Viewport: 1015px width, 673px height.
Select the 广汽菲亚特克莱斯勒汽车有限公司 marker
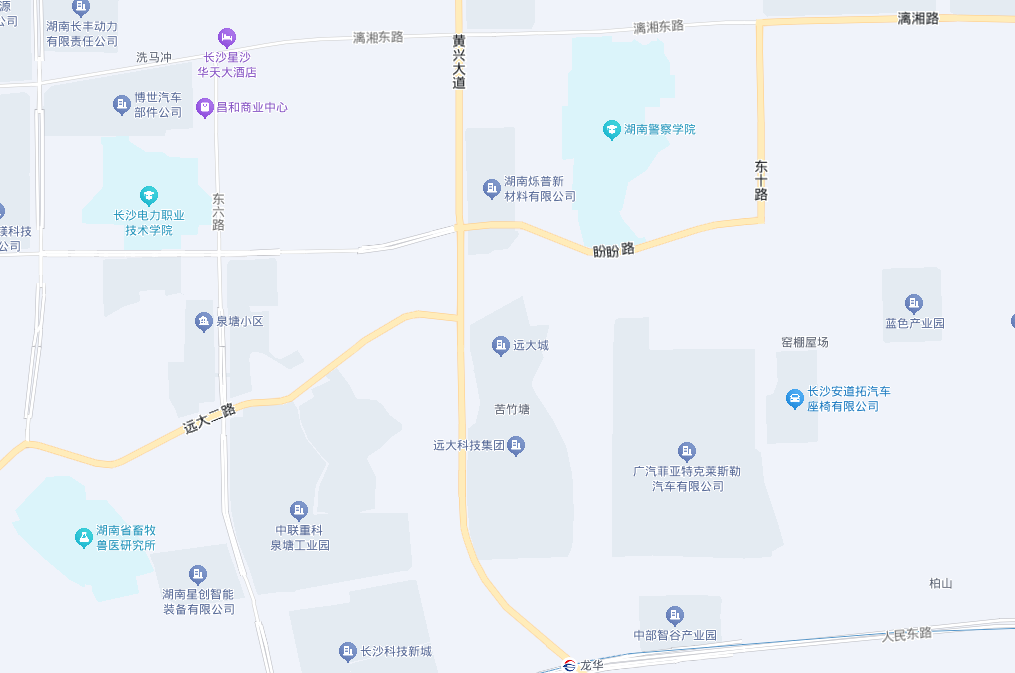click(x=686, y=451)
